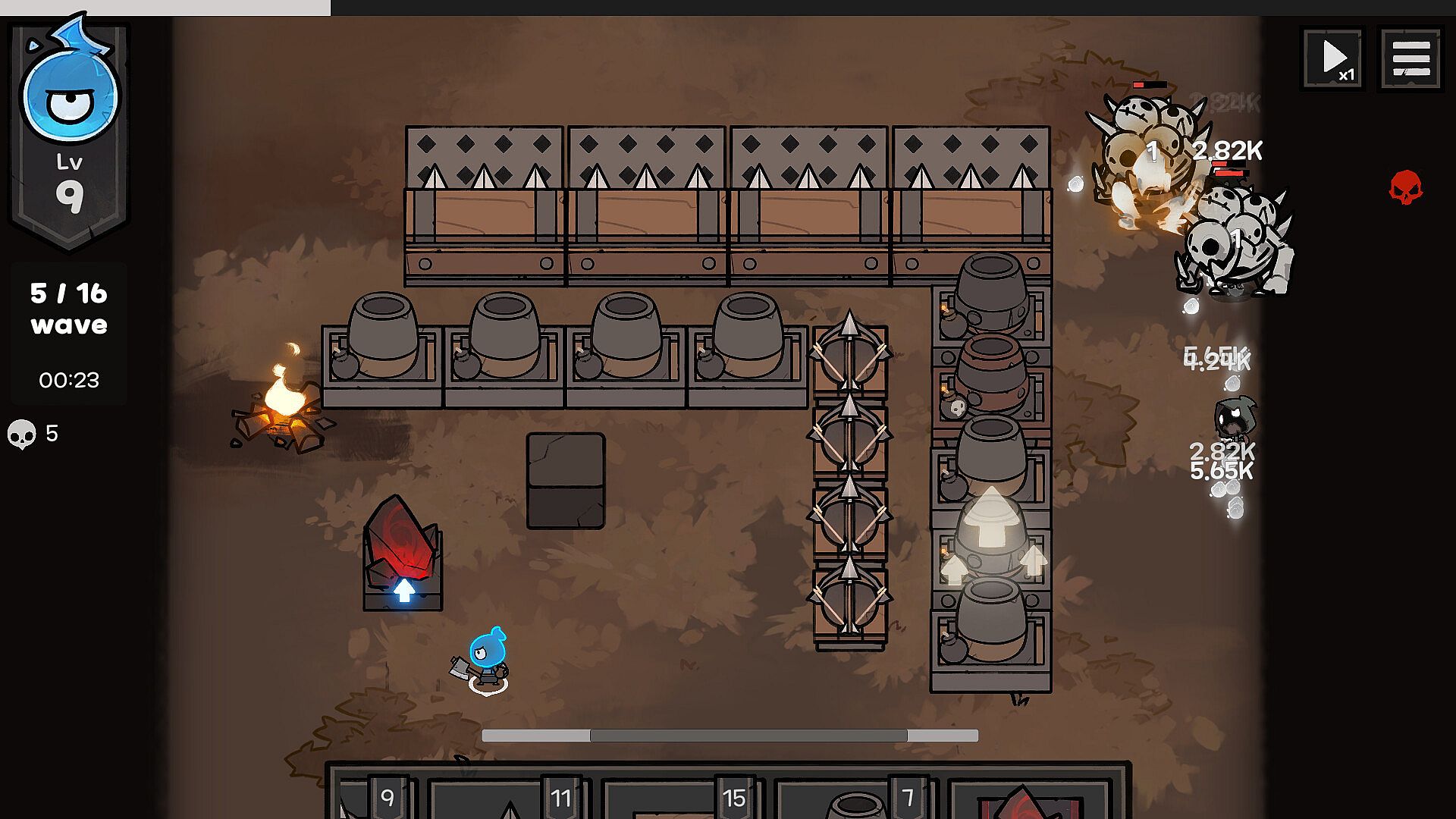Upgrade the red crystal with blue arrow

tap(403, 555)
